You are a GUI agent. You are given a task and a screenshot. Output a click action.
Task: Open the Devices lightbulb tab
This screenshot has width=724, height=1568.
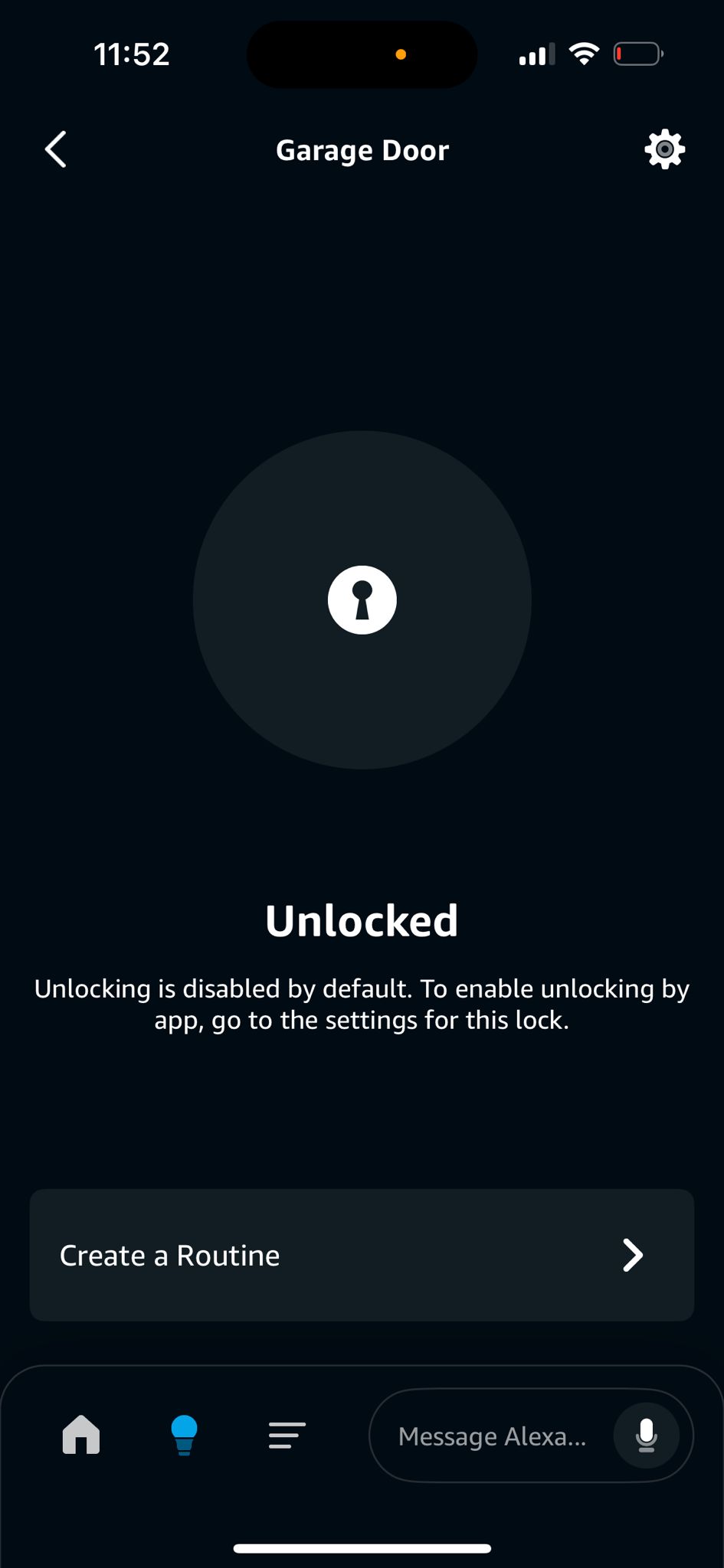point(184,1434)
